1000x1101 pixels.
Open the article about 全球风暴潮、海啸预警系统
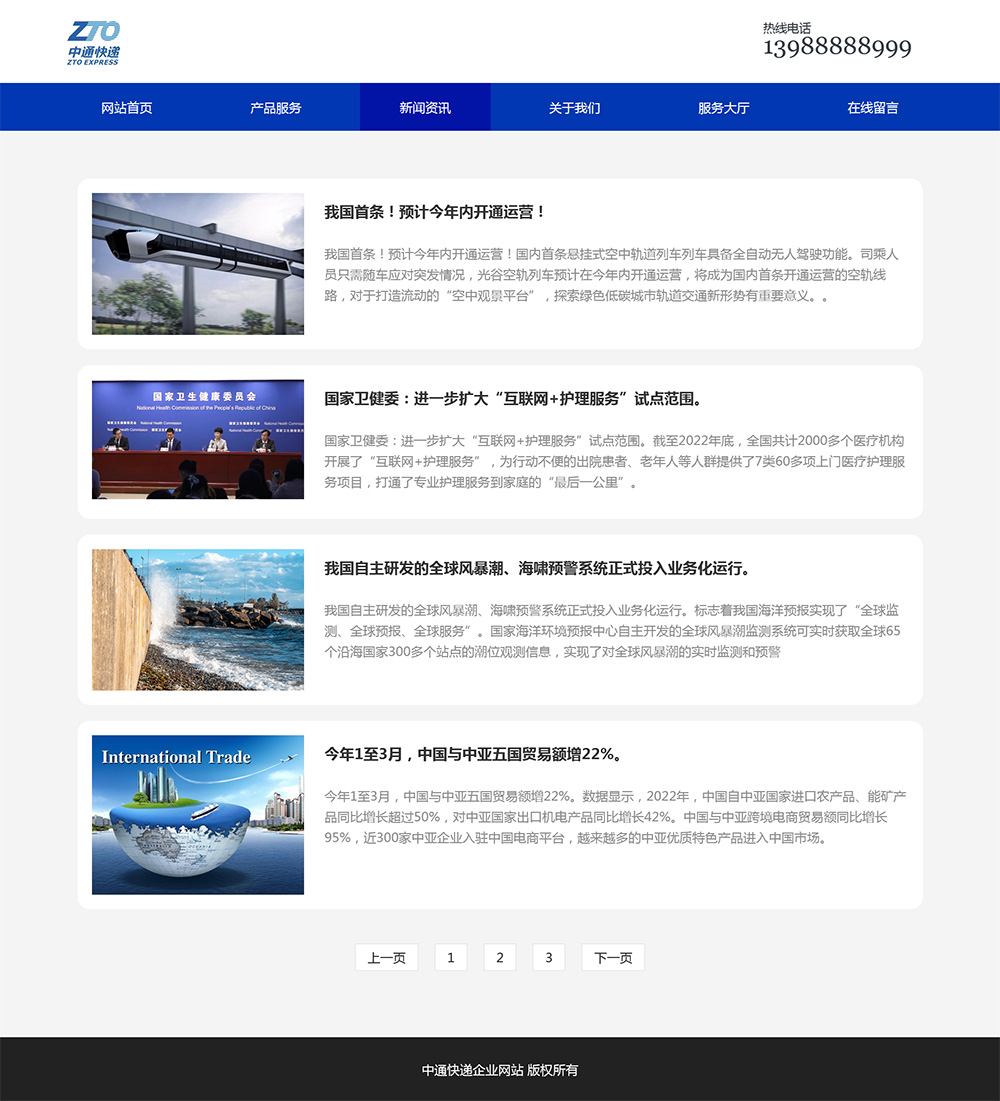537,568
